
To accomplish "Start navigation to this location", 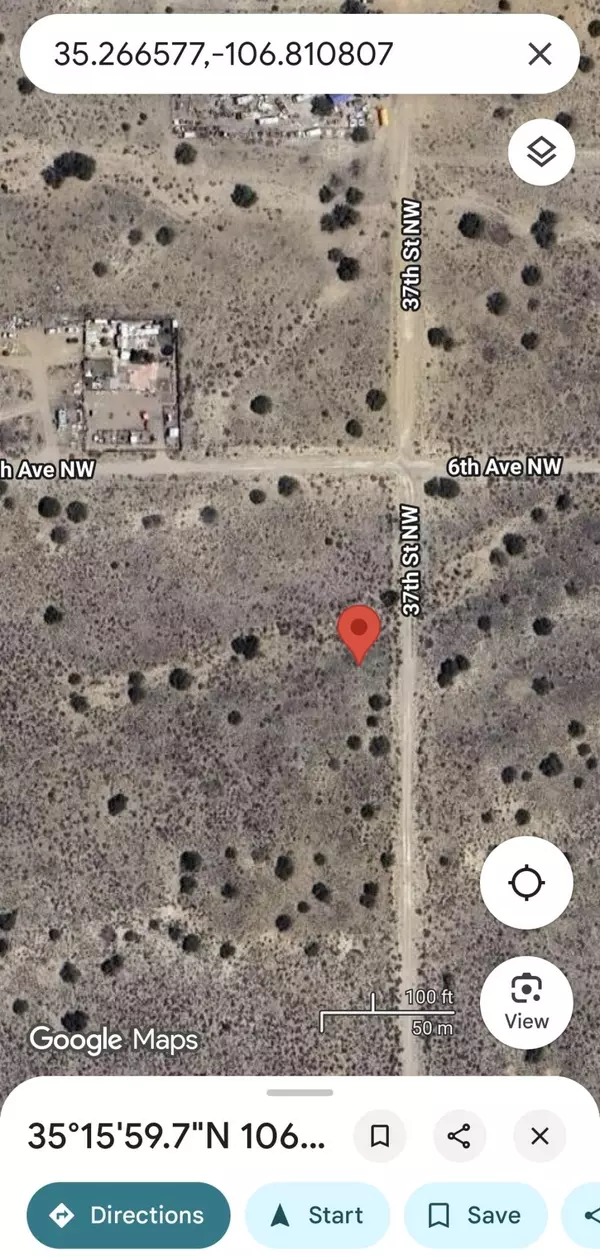I will point(317,1215).
